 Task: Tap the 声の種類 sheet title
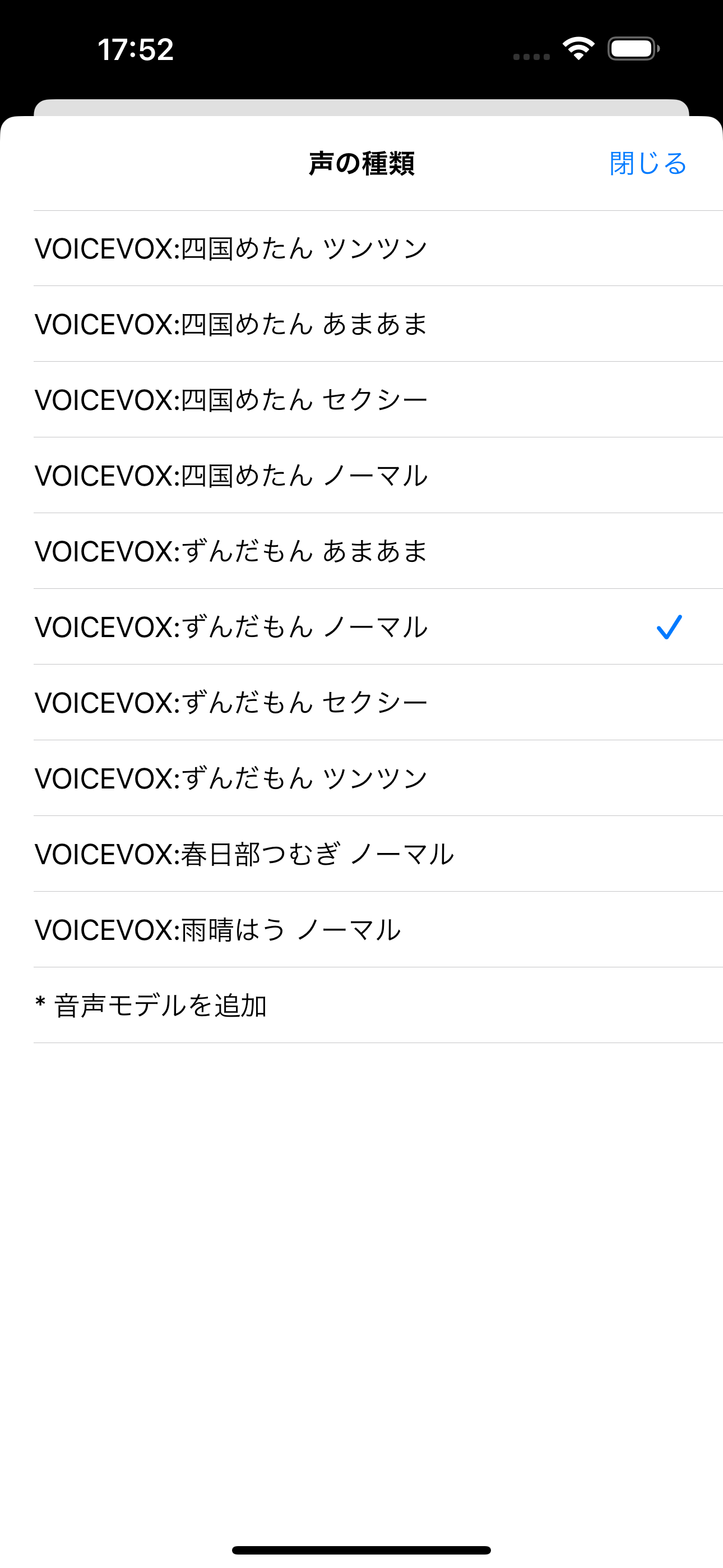click(x=361, y=162)
